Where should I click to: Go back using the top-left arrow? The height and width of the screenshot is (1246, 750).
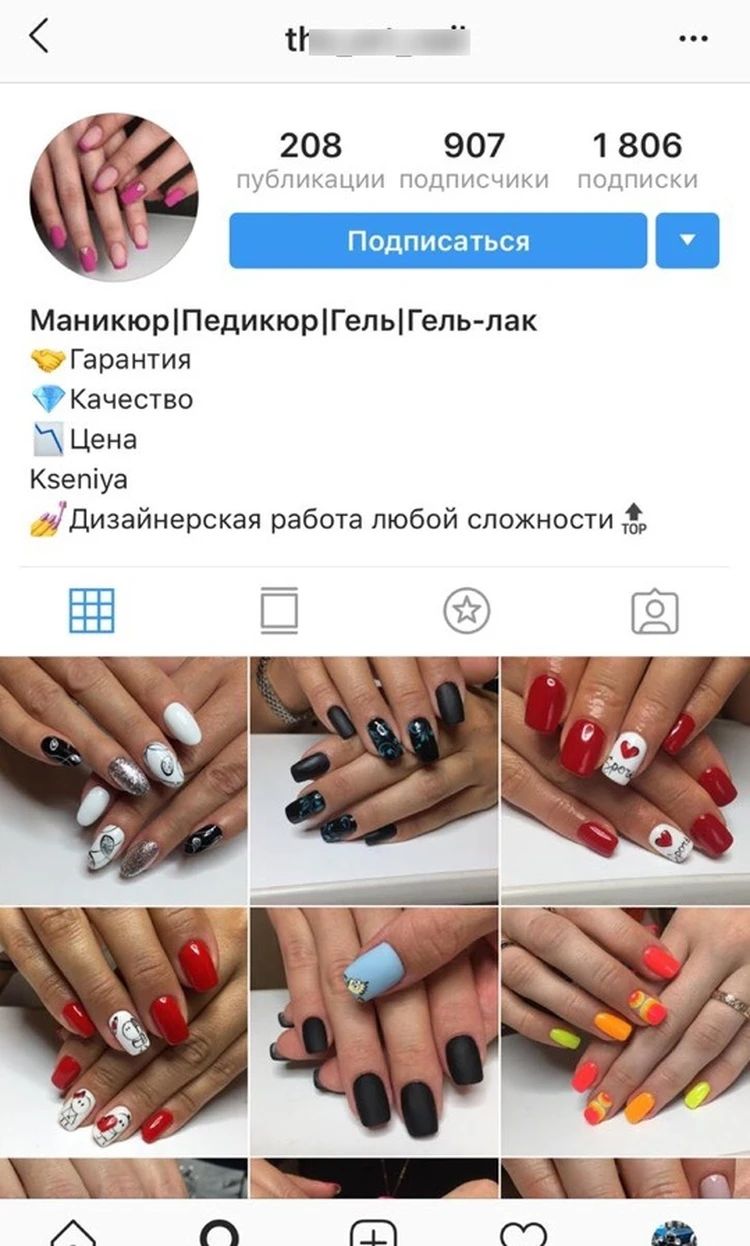pyautogui.click(x=39, y=37)
